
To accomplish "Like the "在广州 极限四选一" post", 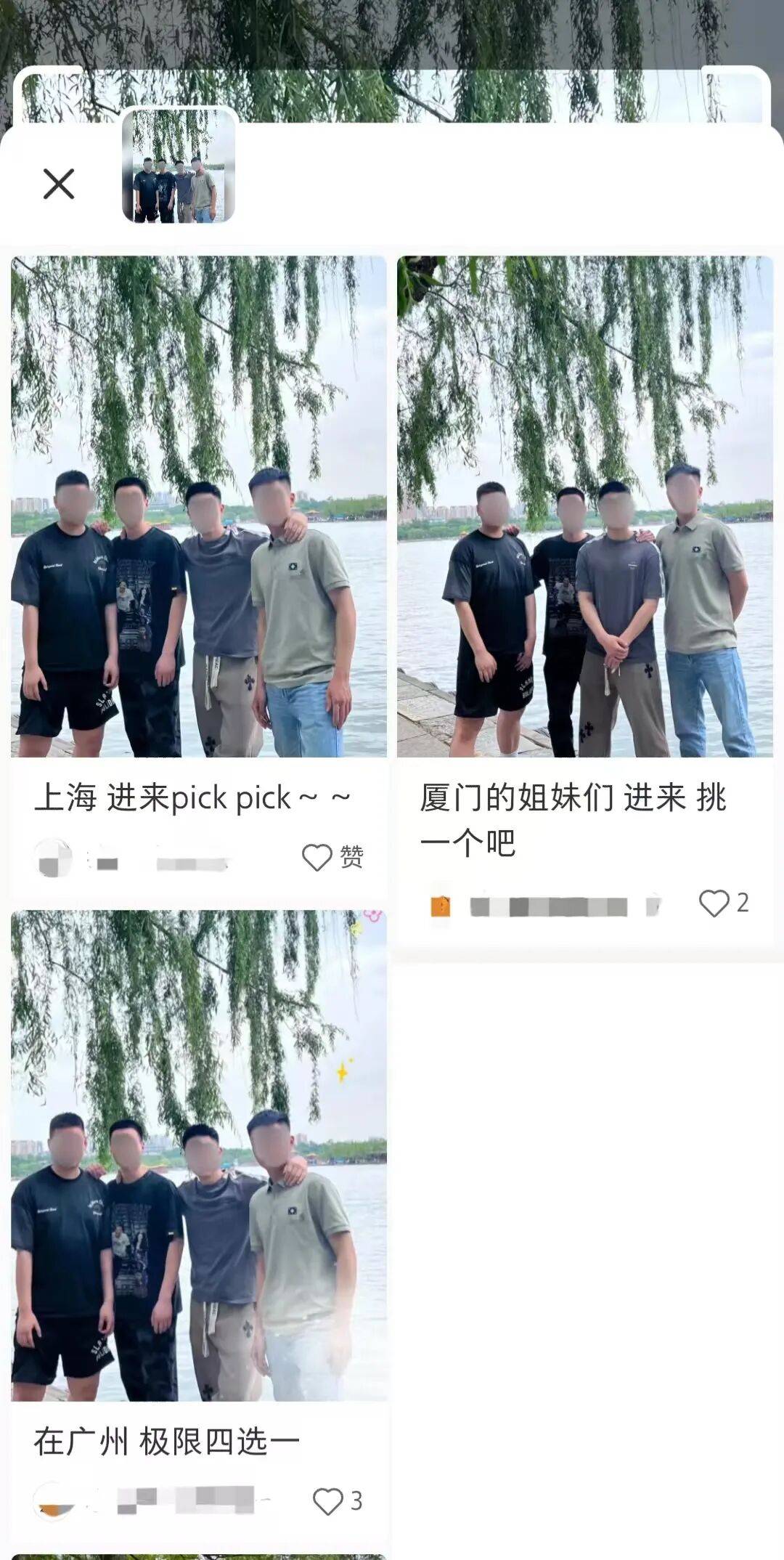I will (x=327, y=1501).
